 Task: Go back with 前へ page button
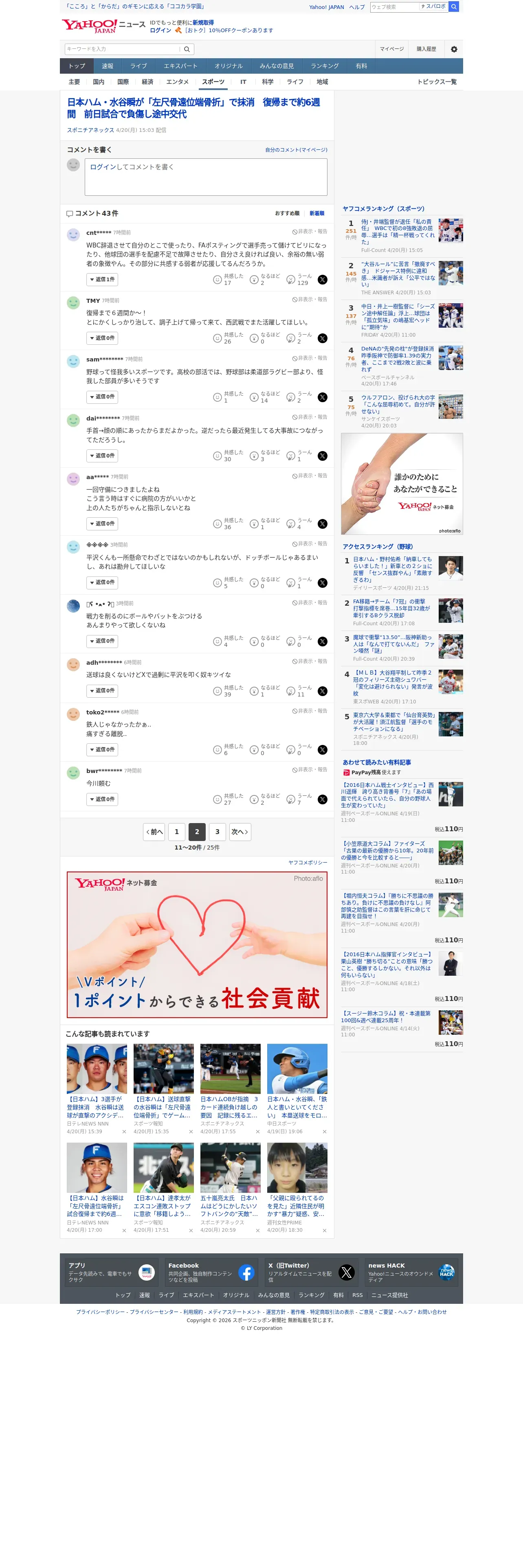(x=154, y=832)
